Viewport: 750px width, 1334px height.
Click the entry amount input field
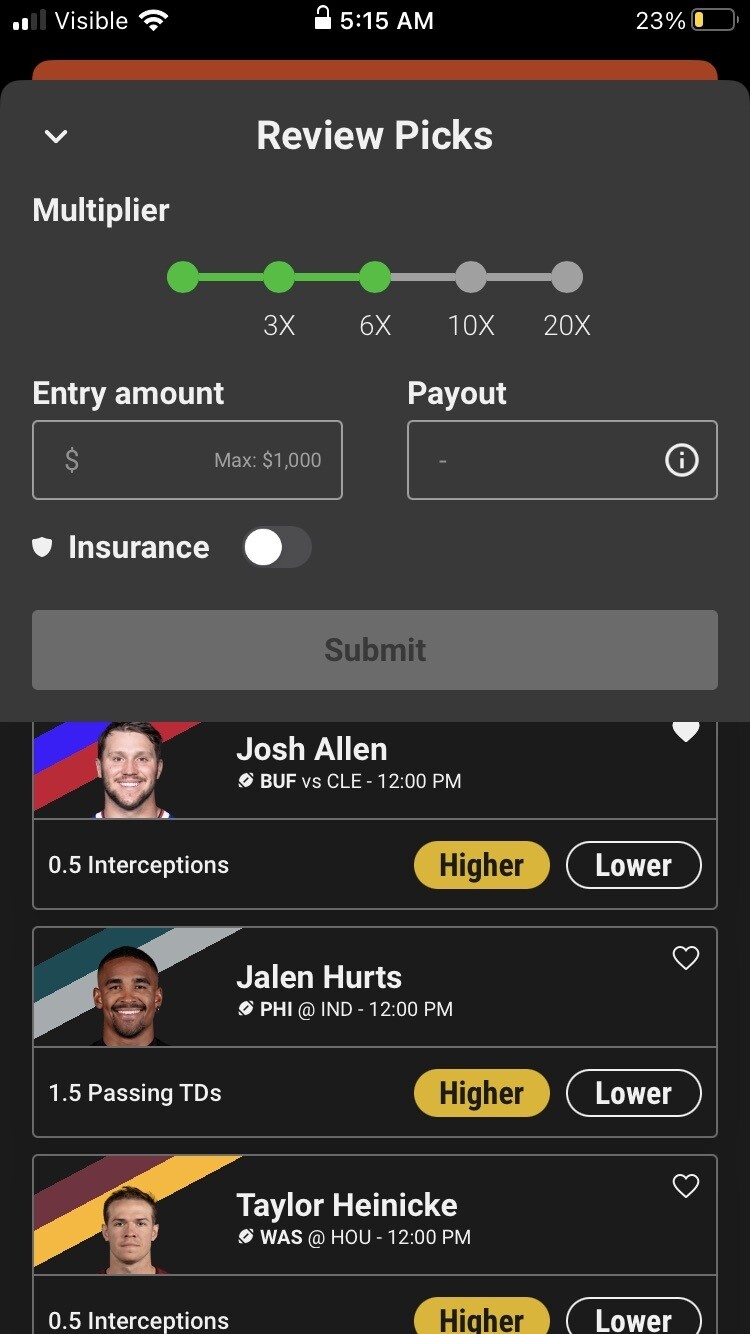tap(187, 460)
